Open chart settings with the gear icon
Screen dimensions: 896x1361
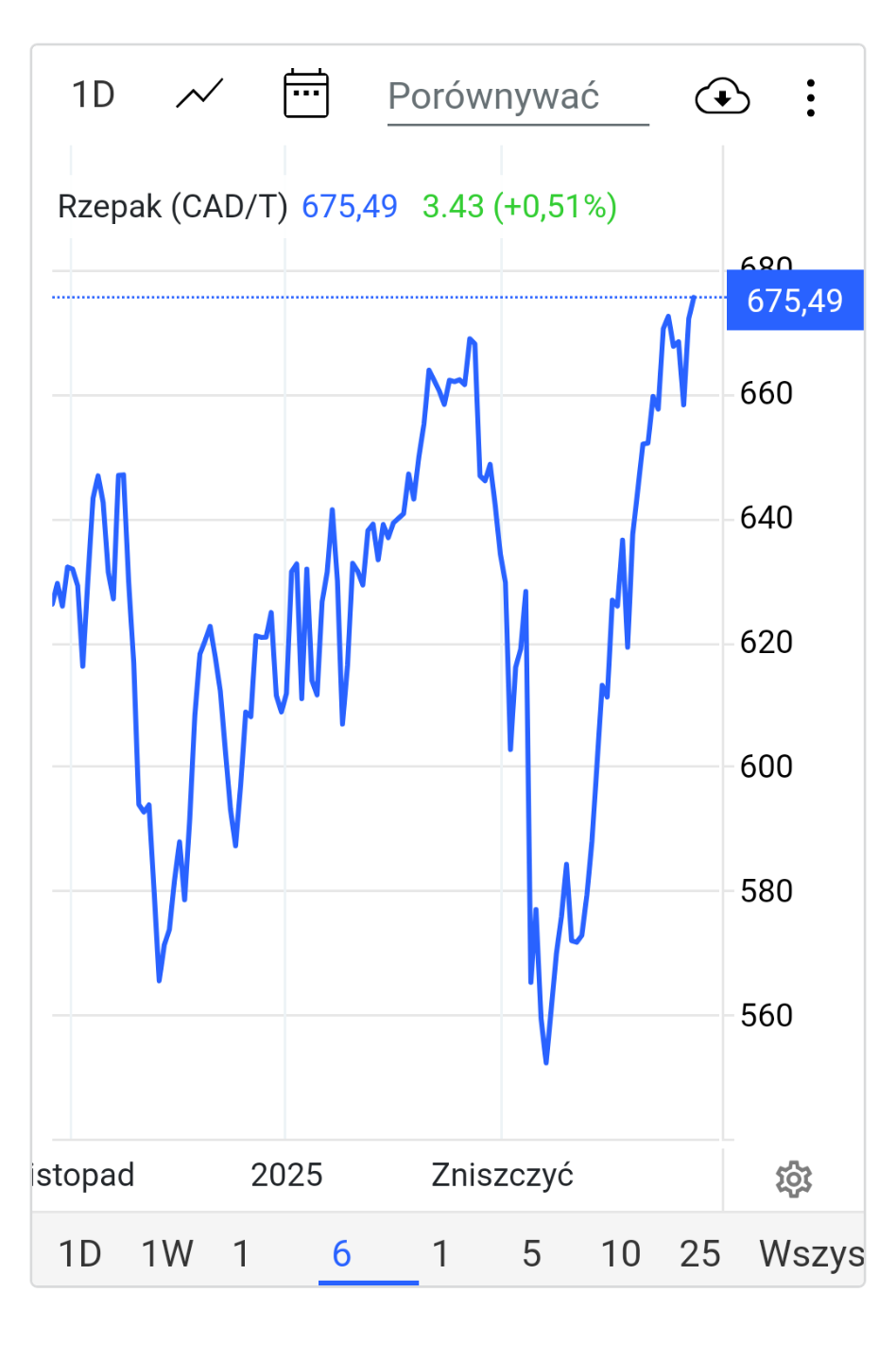click(793, 1179)
